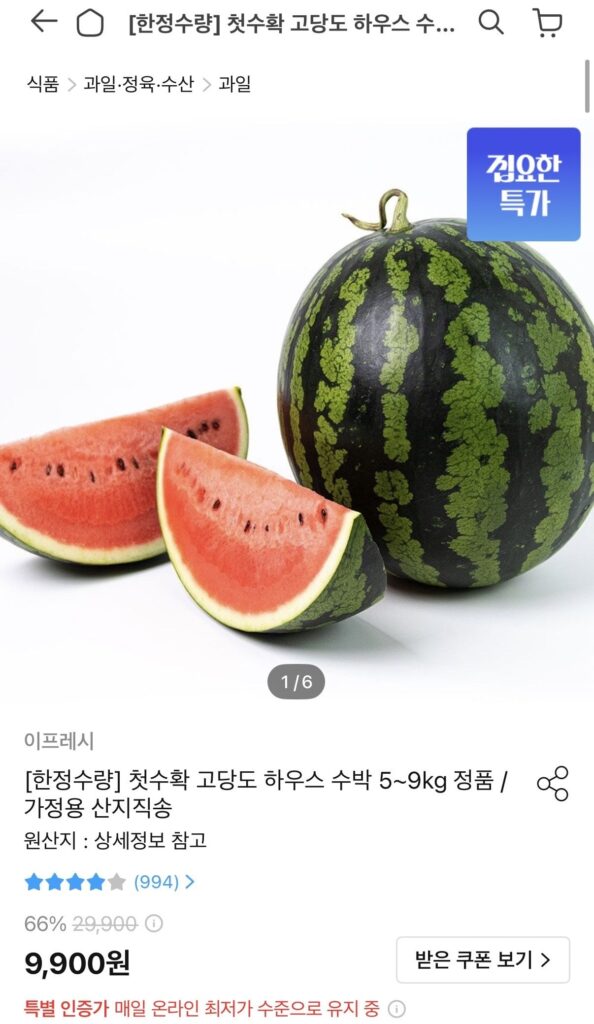This screenshot has width=594, height=1024.
Task: Open the 식품 breadcrumb category
Action: point(42,84)
